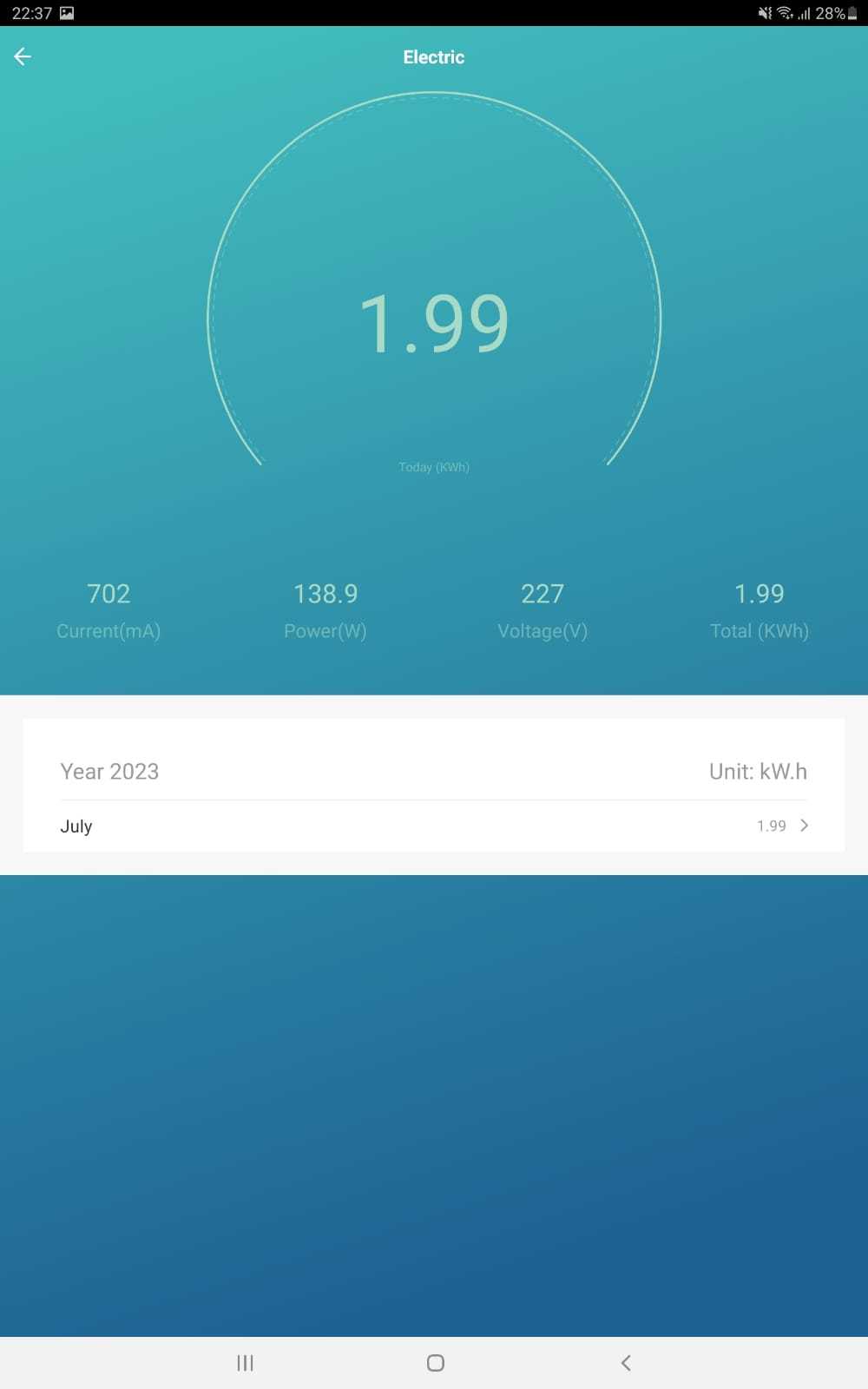Toggle the Unit: kW.h setting
This screenshot has height=1389, width=868.
[758, 771]
